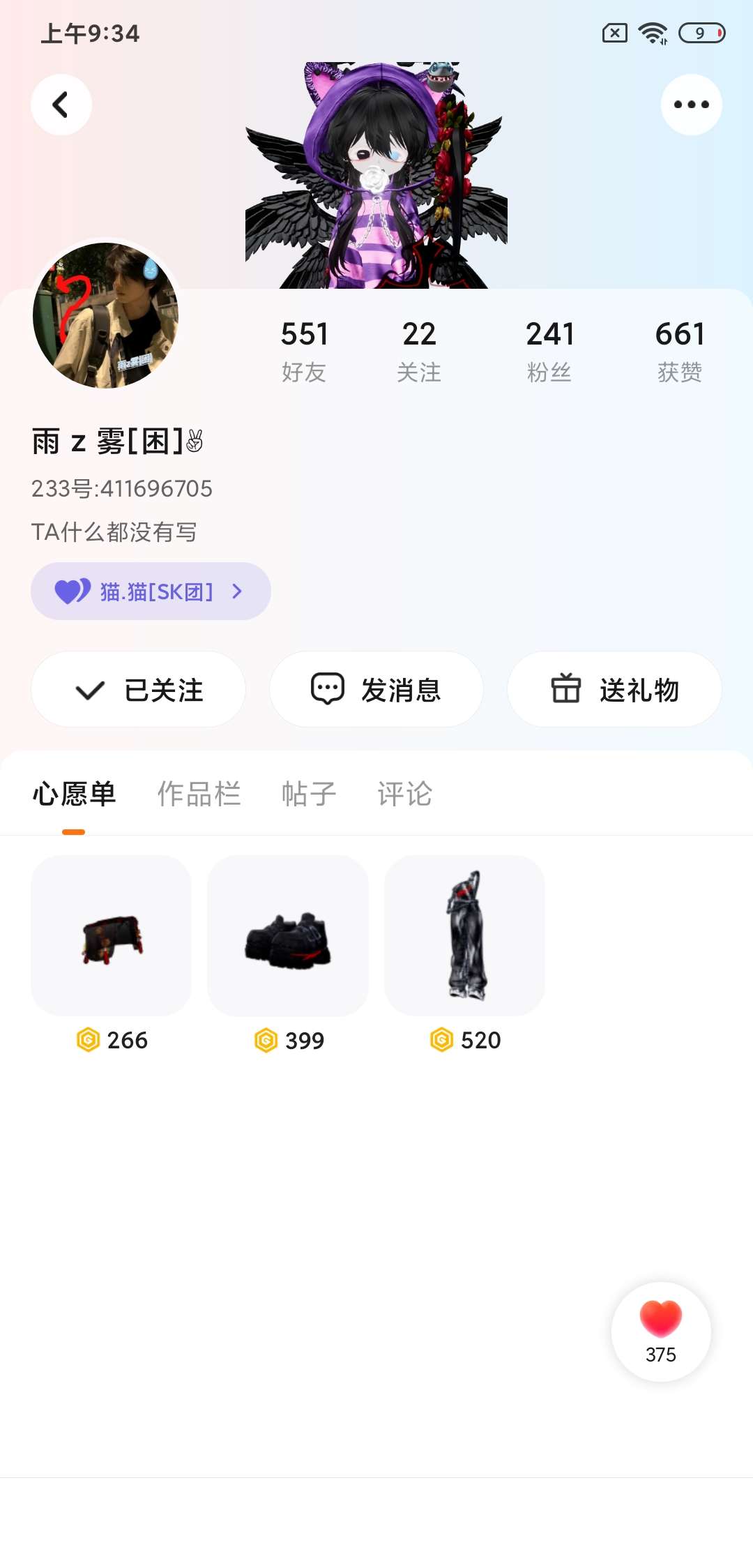Tap 送礼物 to send a gift

[614, 690]
